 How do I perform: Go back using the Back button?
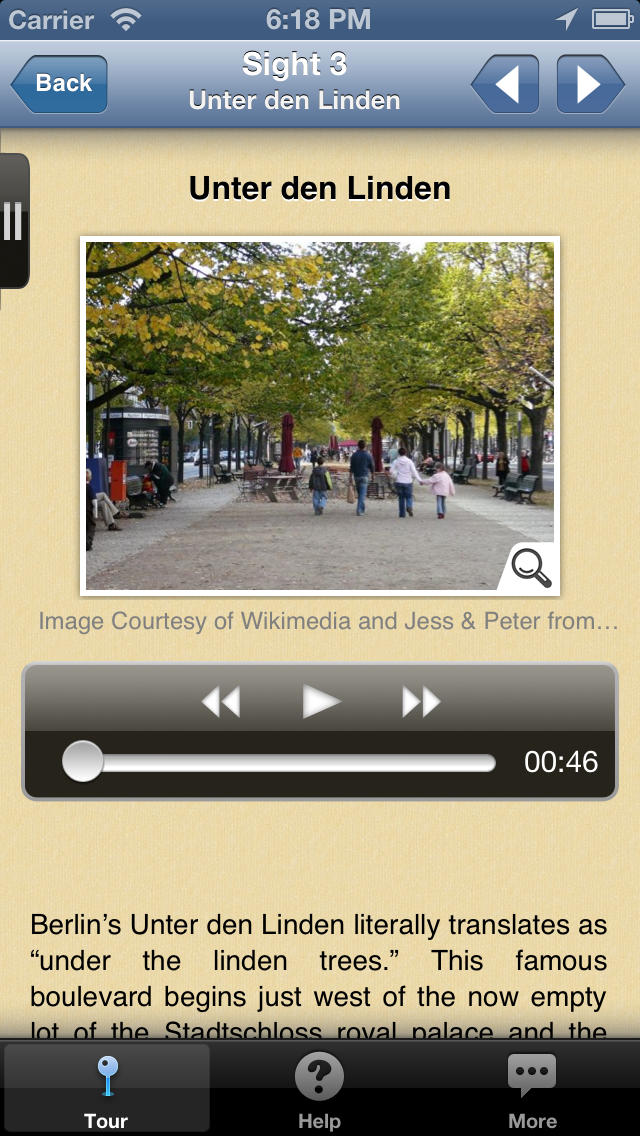(x=59, y=84)
